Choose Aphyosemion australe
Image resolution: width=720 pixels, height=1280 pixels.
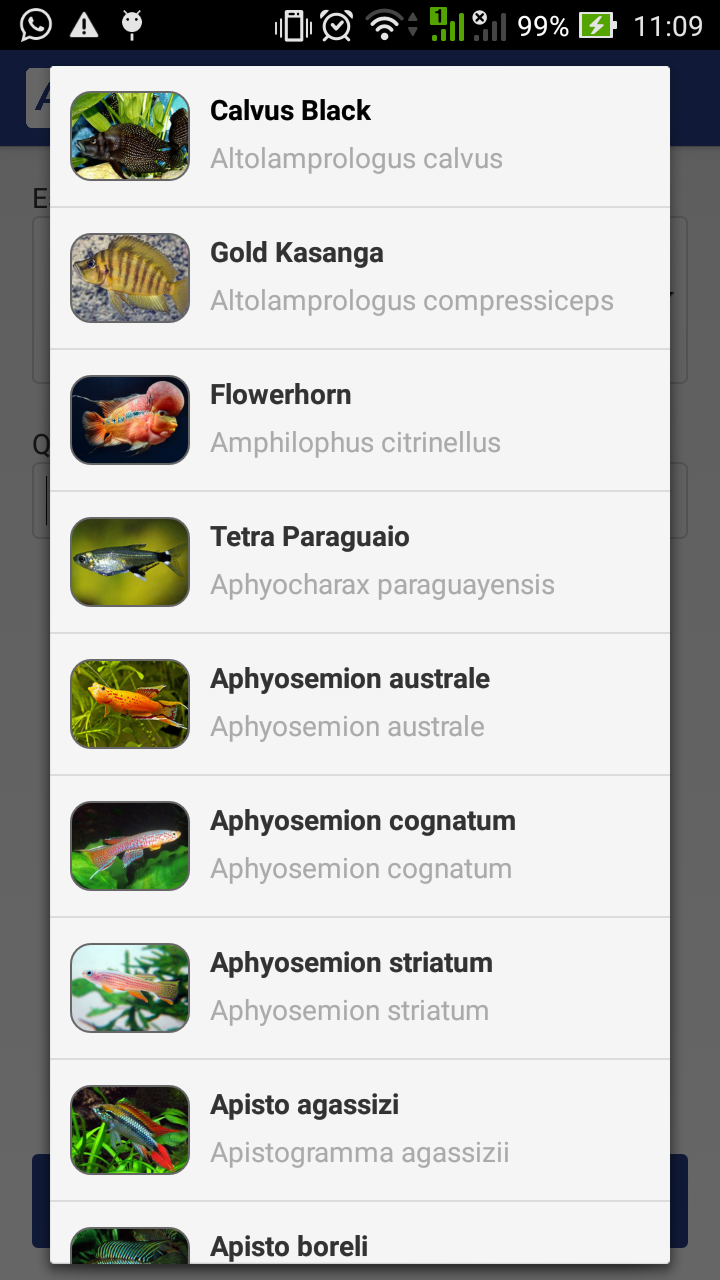tap(360, 704)
